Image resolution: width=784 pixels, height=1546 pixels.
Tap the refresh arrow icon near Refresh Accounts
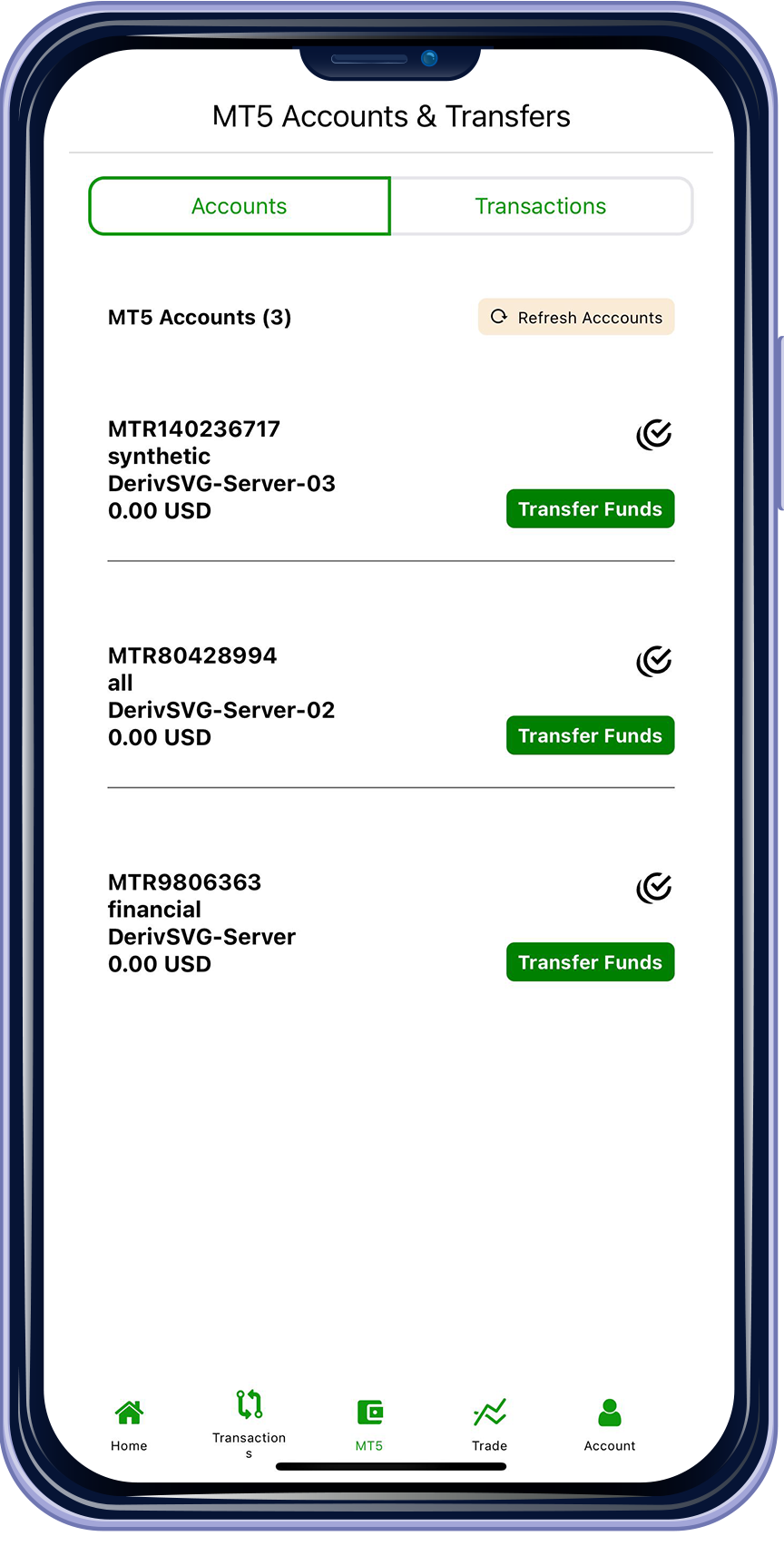(x=498, y=317)
